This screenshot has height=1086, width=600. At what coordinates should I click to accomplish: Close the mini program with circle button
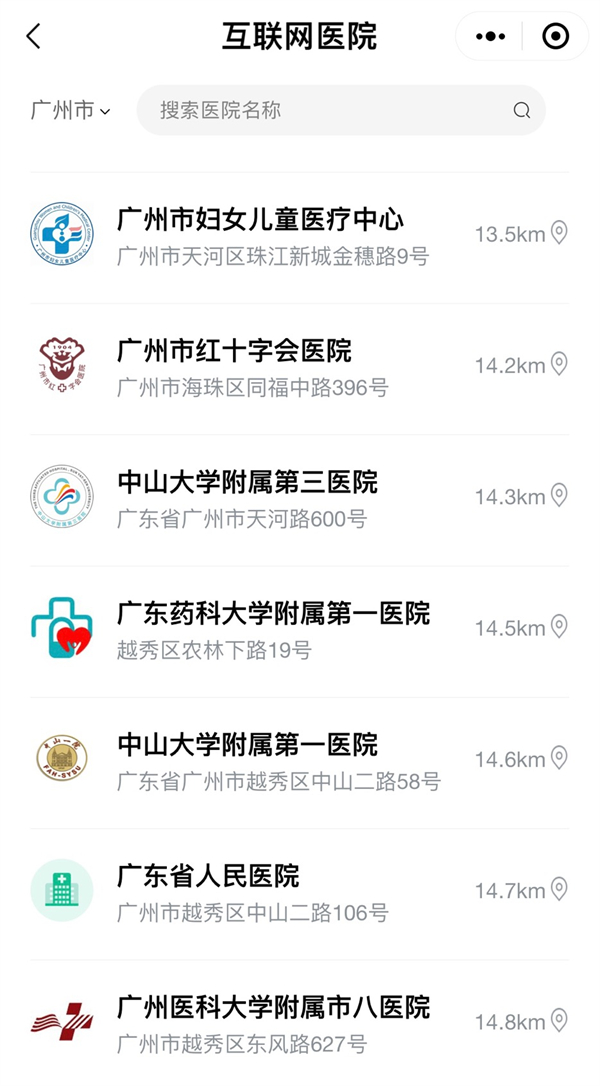click(x=555, y=37)
